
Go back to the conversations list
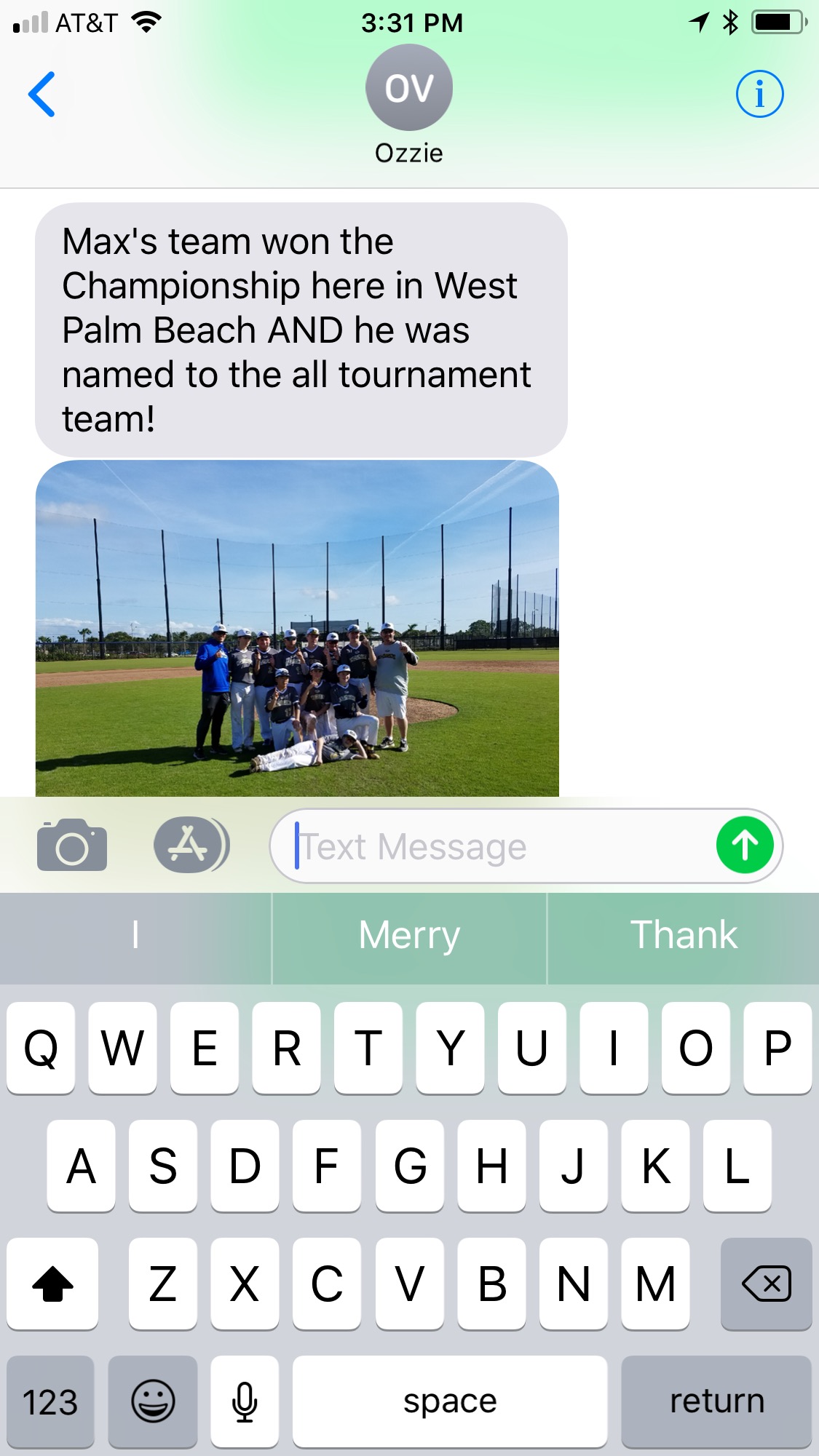click(x=41, y=94)
